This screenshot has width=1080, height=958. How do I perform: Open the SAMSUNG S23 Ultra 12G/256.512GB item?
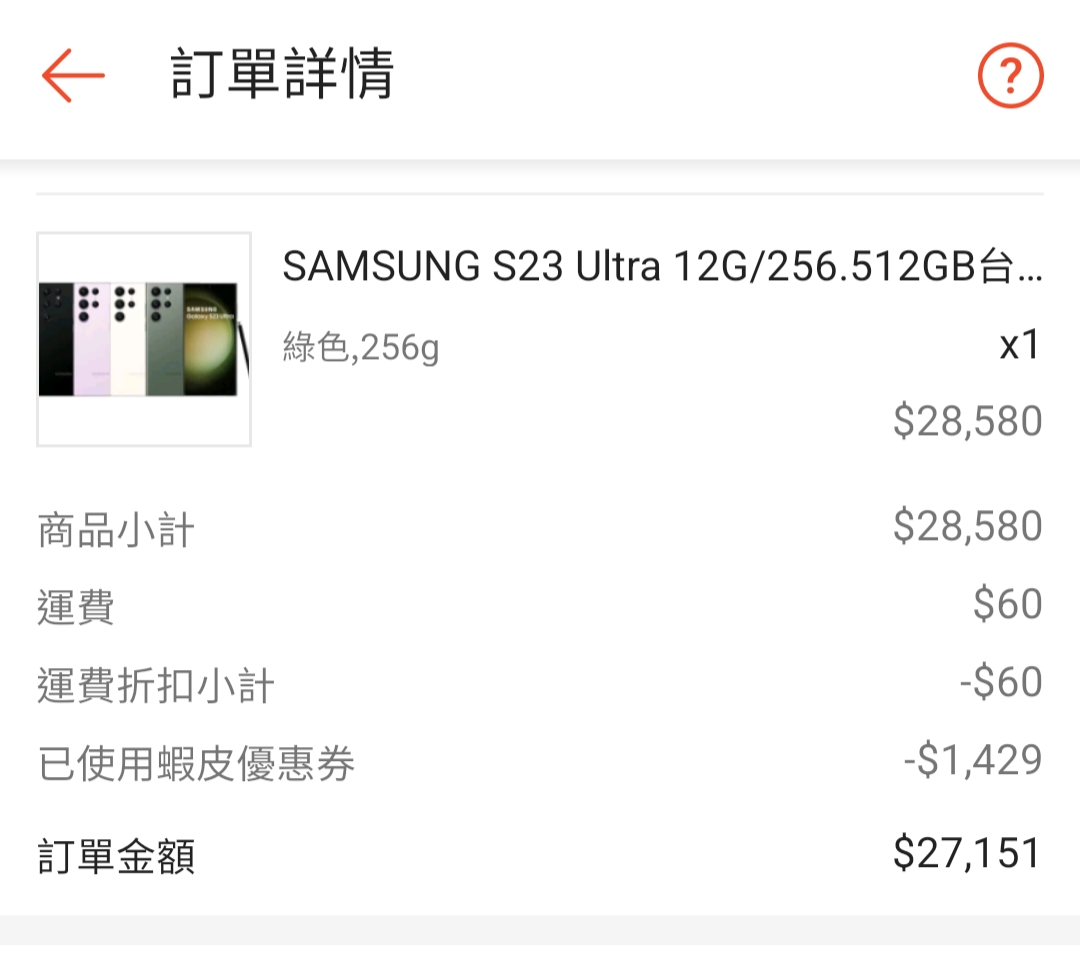(x=661, y=268)
